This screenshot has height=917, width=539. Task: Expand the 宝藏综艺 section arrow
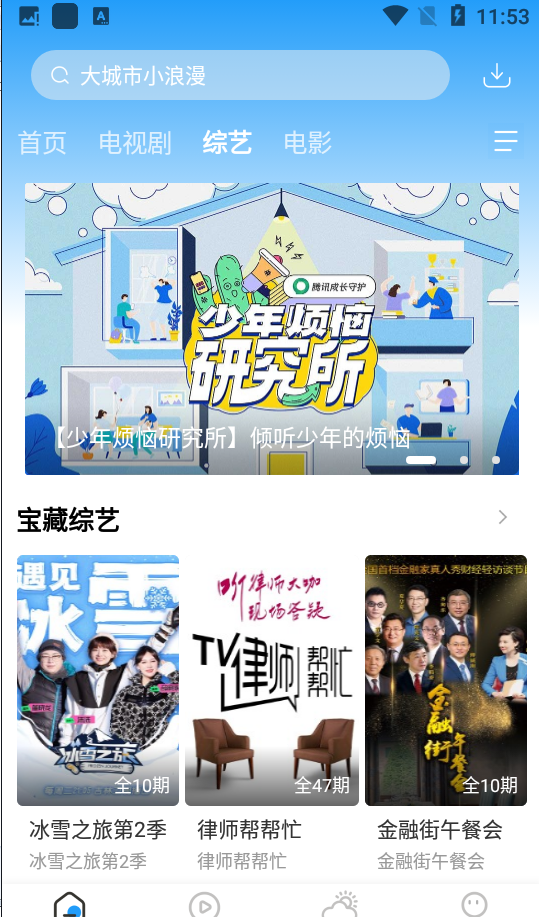tap(502, 517)
